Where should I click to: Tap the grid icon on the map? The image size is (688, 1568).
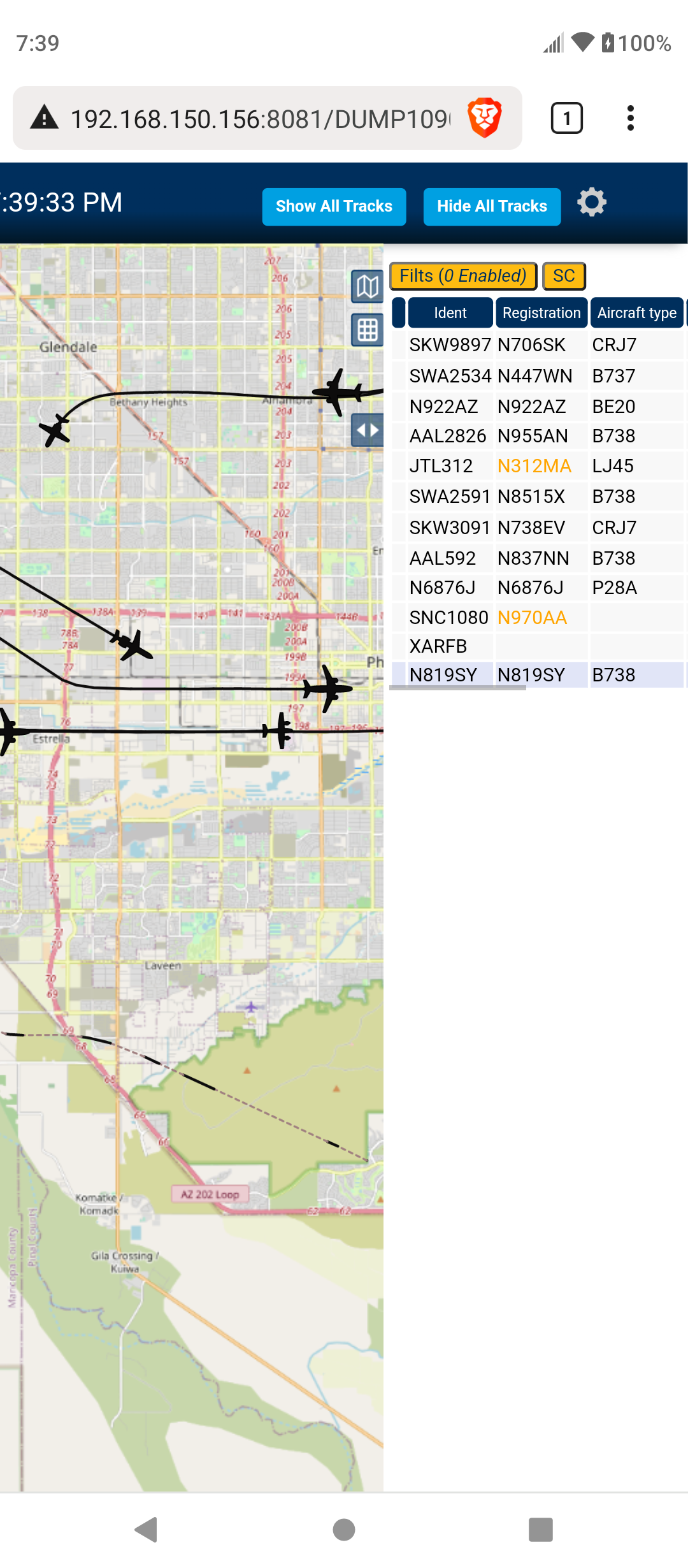tap(368, 330)
